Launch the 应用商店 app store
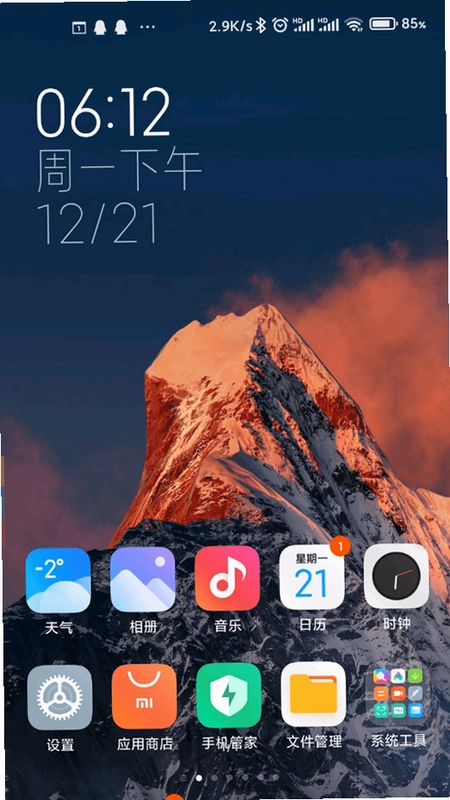450x800 pixels. 144,696
